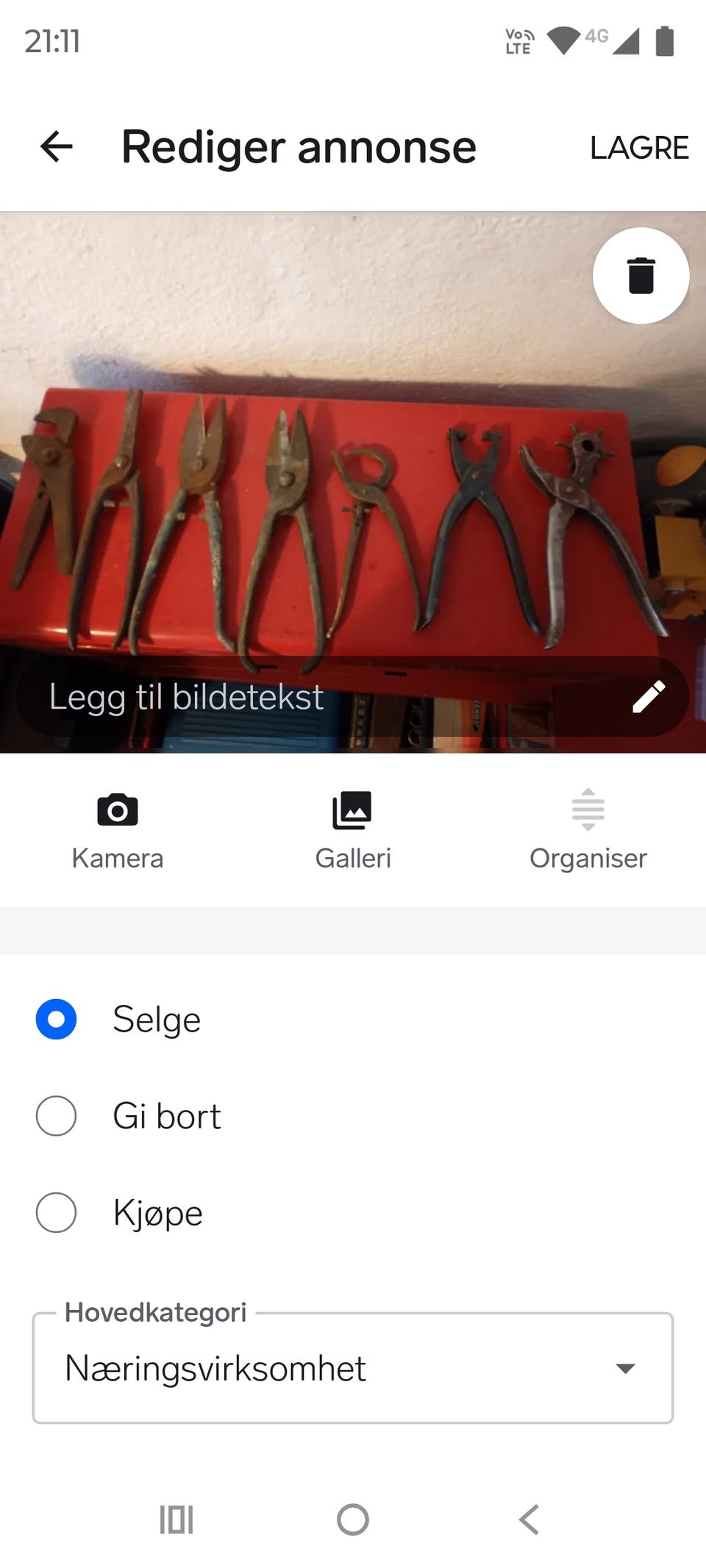This screenshot has height=1568, width=706.
Task: Select the Selge radio option
Action: pos(56,1020)
